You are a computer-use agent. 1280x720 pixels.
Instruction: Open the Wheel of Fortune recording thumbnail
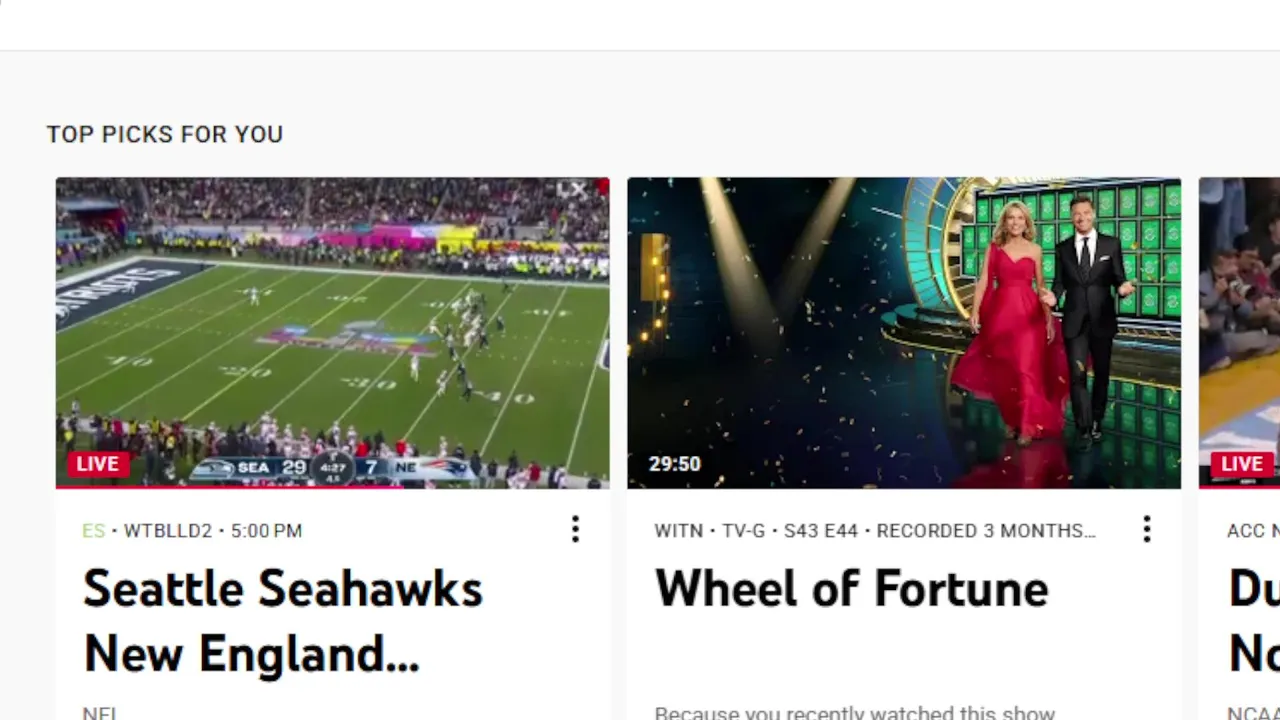click(903, 332)
